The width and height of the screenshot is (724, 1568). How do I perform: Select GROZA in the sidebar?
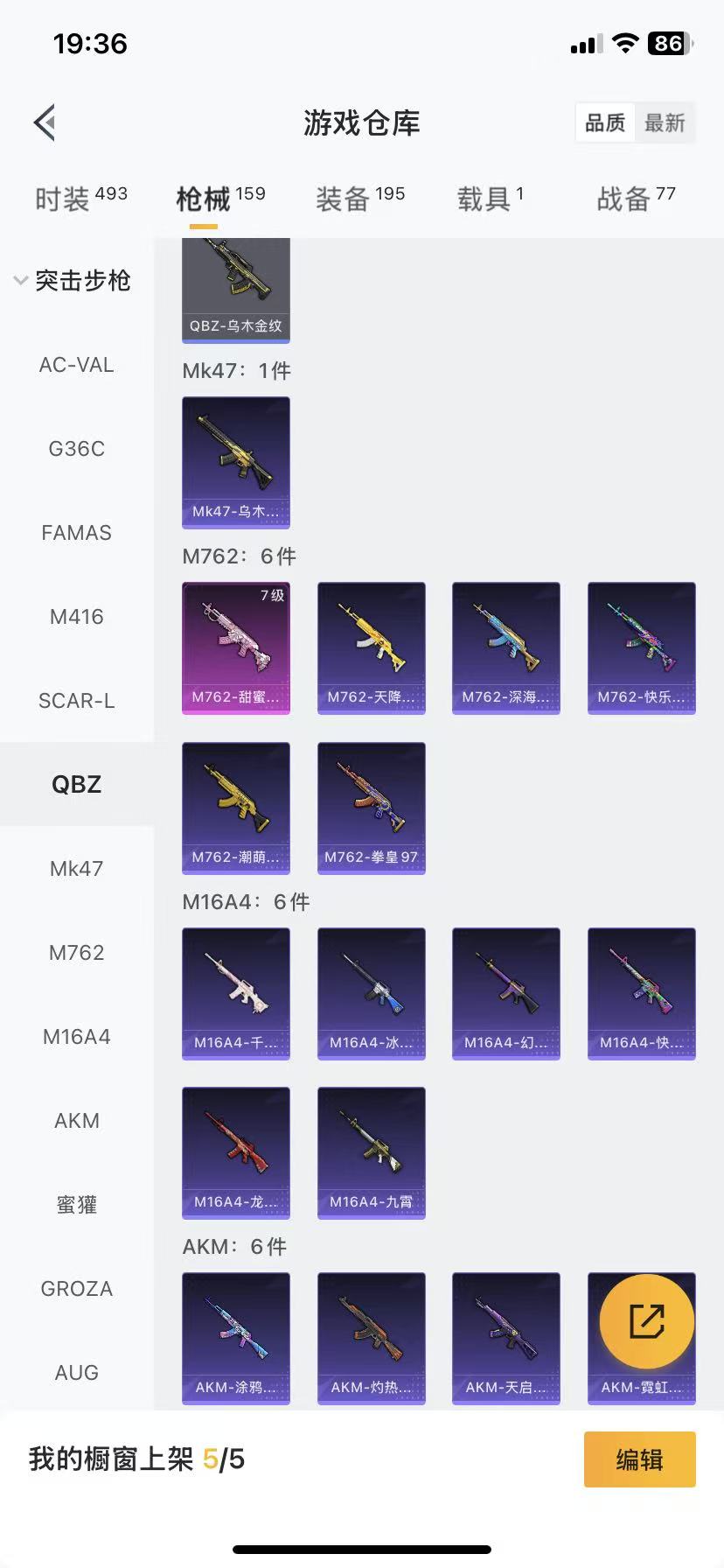[x=76, y=1289]
